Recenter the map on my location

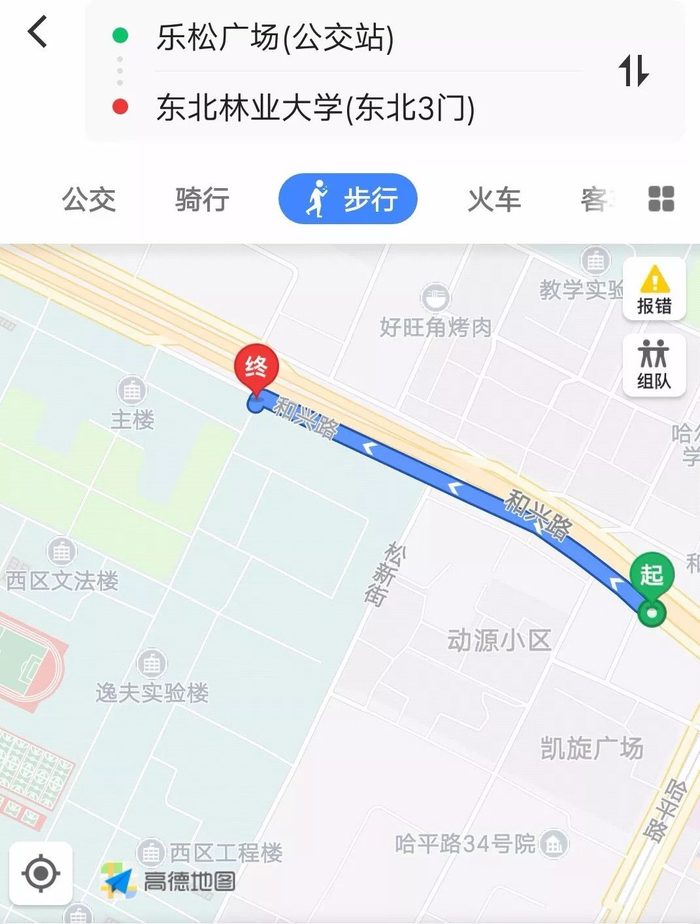(41, 873)
